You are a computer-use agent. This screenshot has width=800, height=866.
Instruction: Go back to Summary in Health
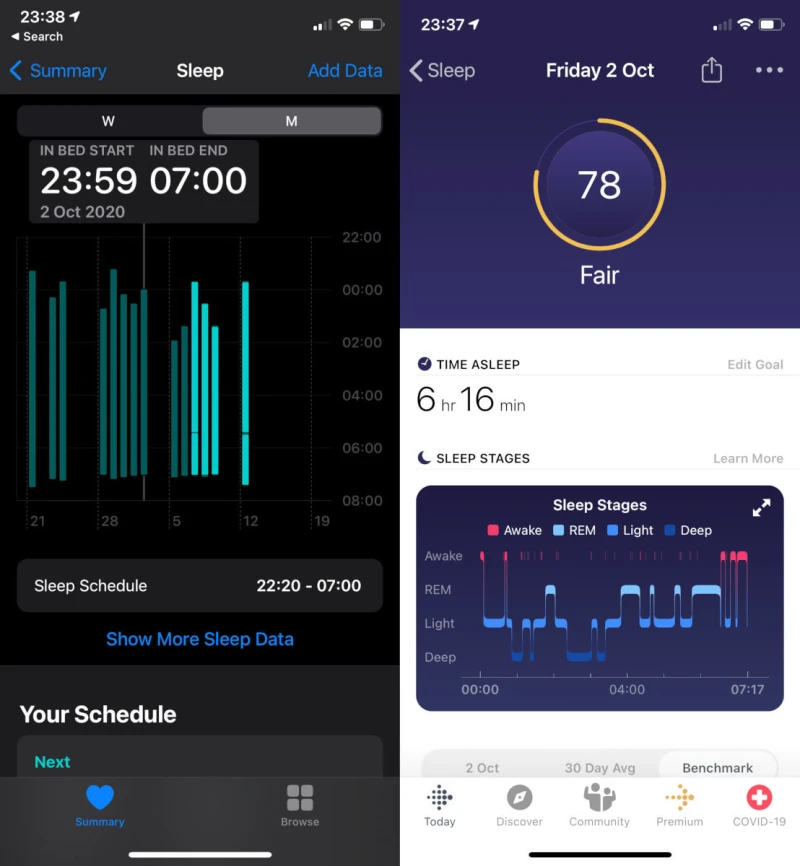point(58,71)
